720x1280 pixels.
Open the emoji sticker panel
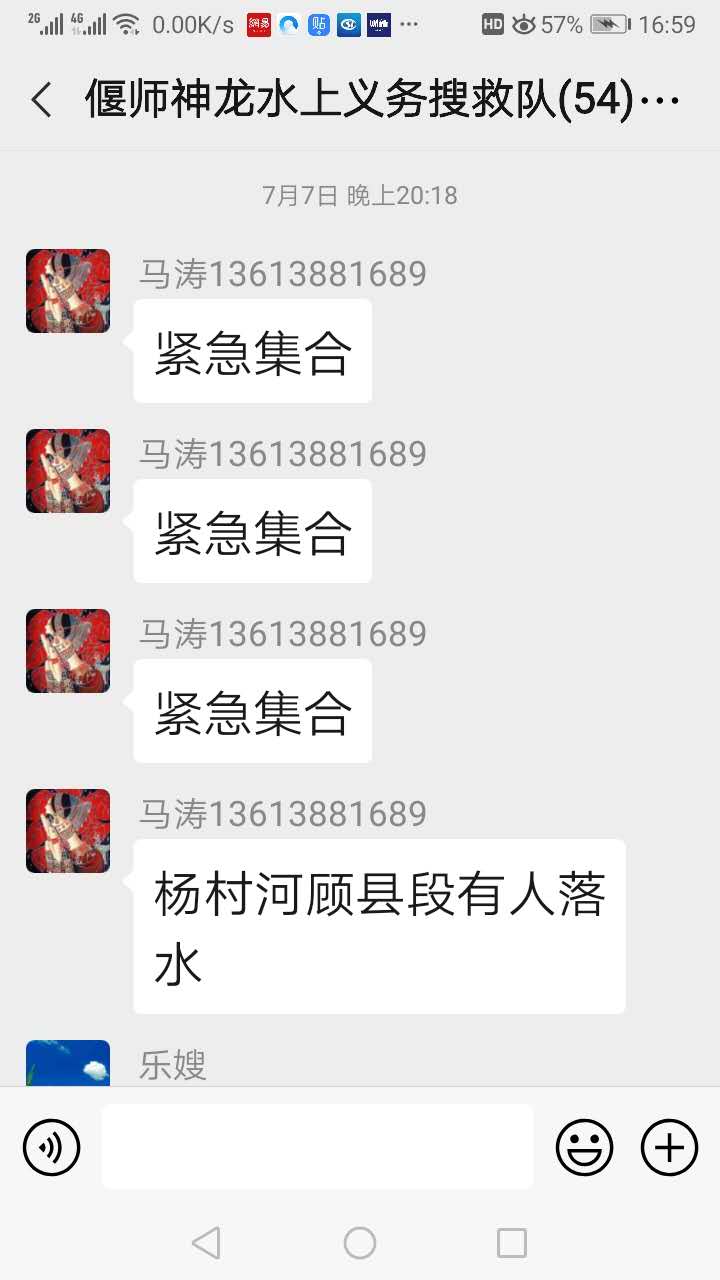tap(585, 1147)
